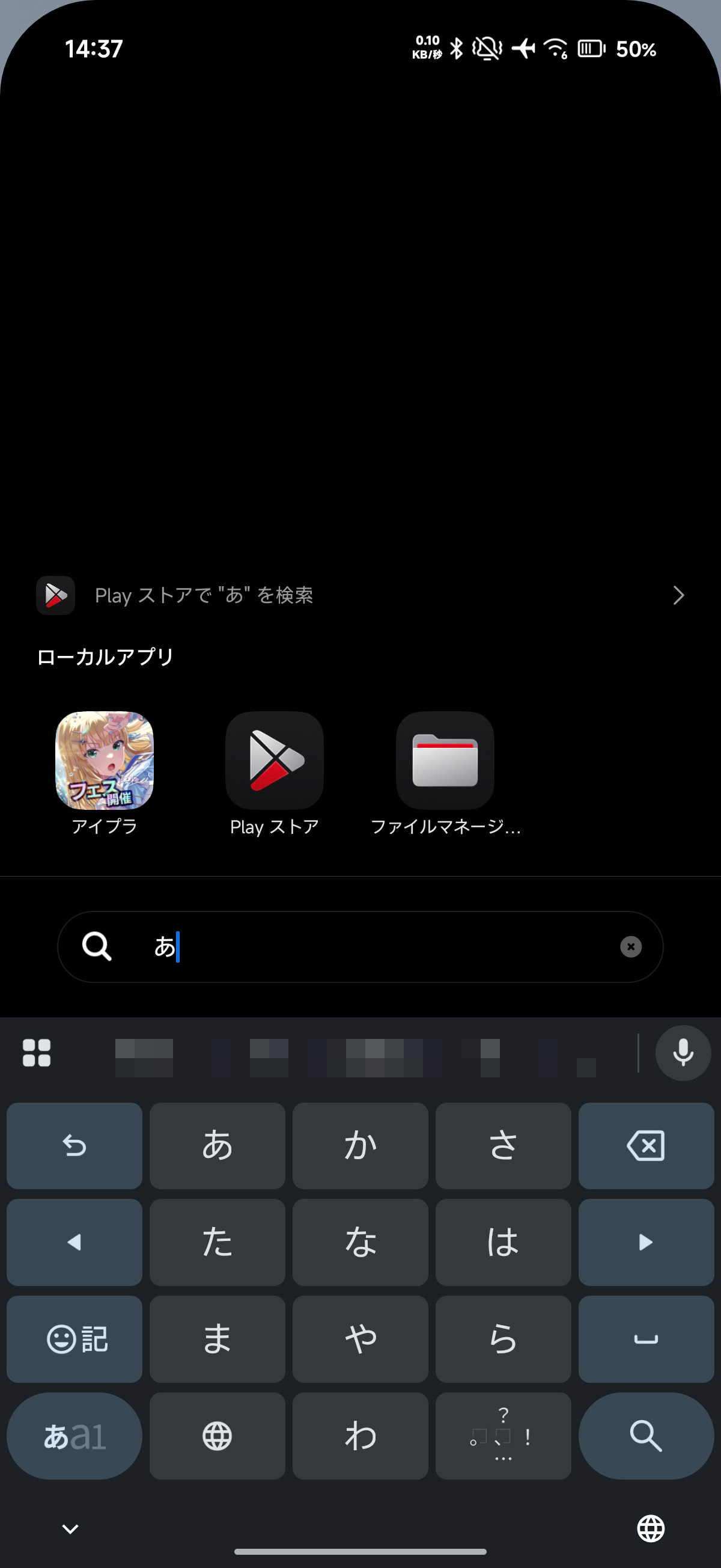Tap the bottom-right globe keyboard switcher
Image resolution: width=721 pixels, height=1568 pixels.
(x=651, y=1528)
